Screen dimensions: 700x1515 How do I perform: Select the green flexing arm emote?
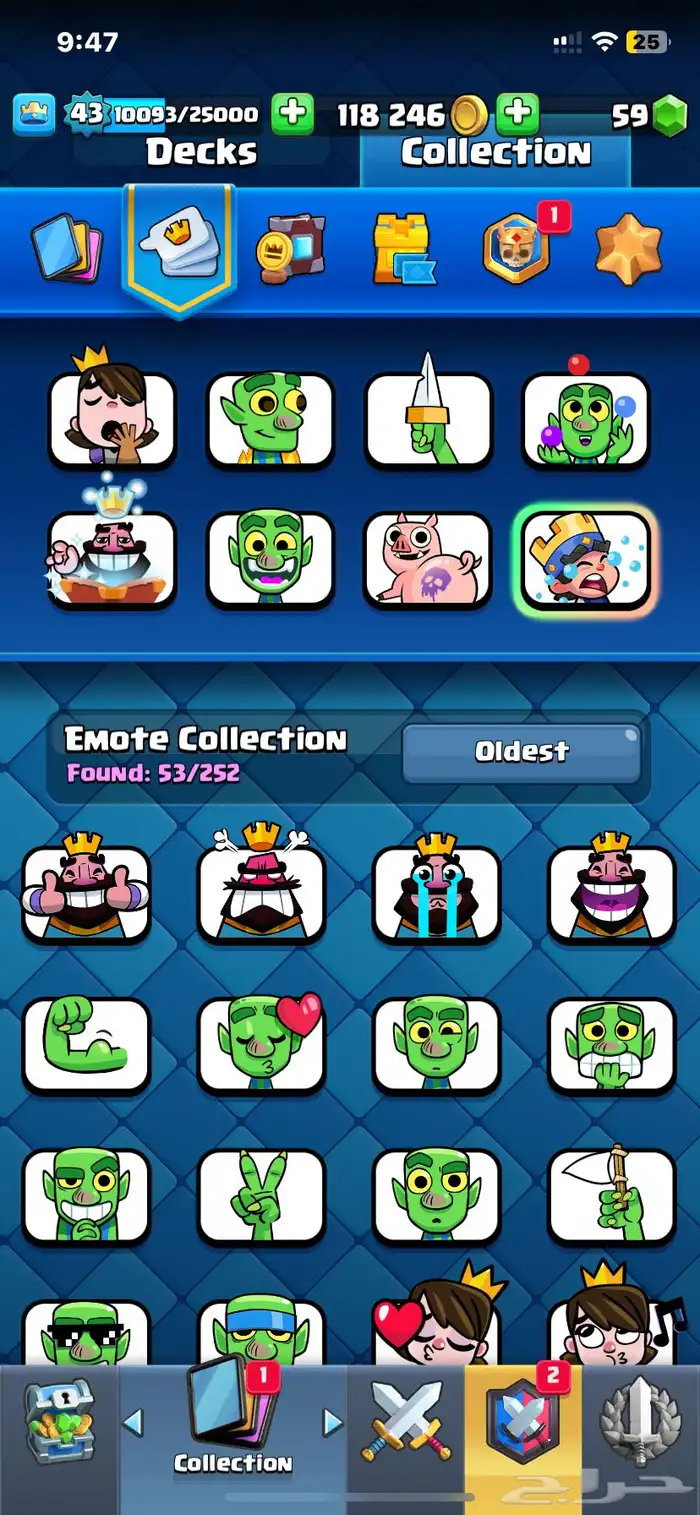[x=86, y=1045]
